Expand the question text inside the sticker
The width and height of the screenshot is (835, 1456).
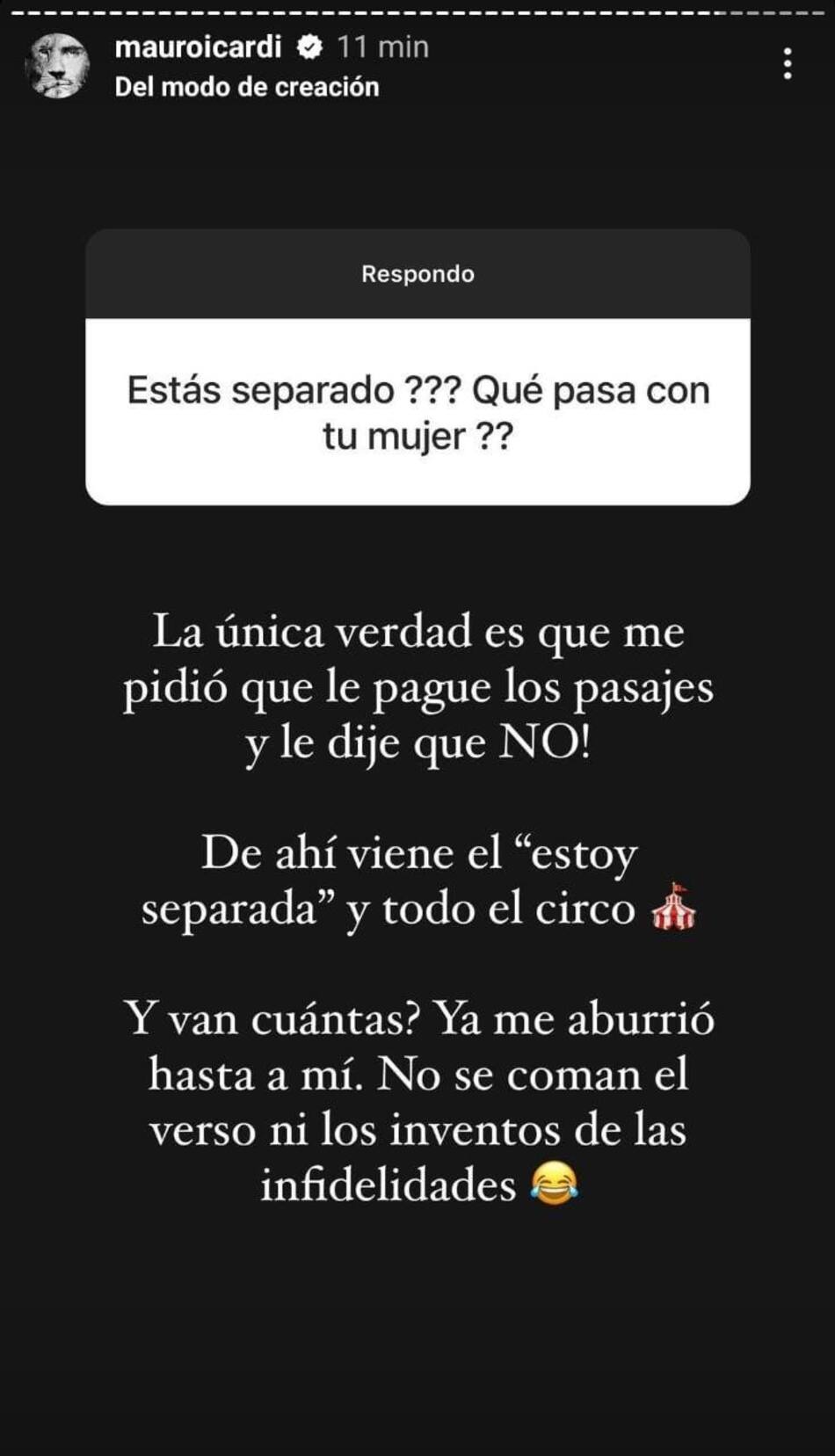[x=417, y=413]
